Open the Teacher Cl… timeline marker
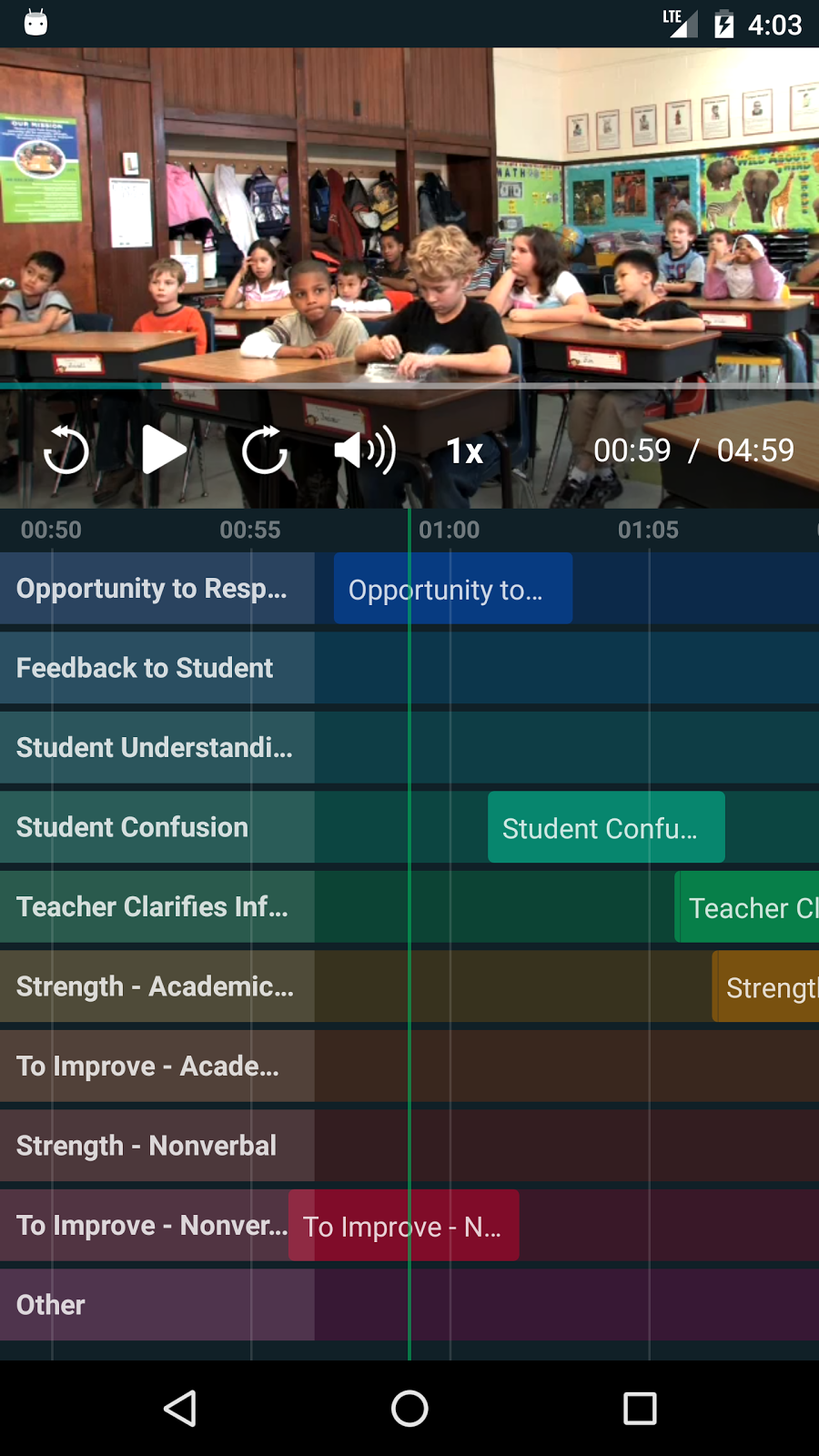This screenshot has height=1456, width=819. click(748, 908)
